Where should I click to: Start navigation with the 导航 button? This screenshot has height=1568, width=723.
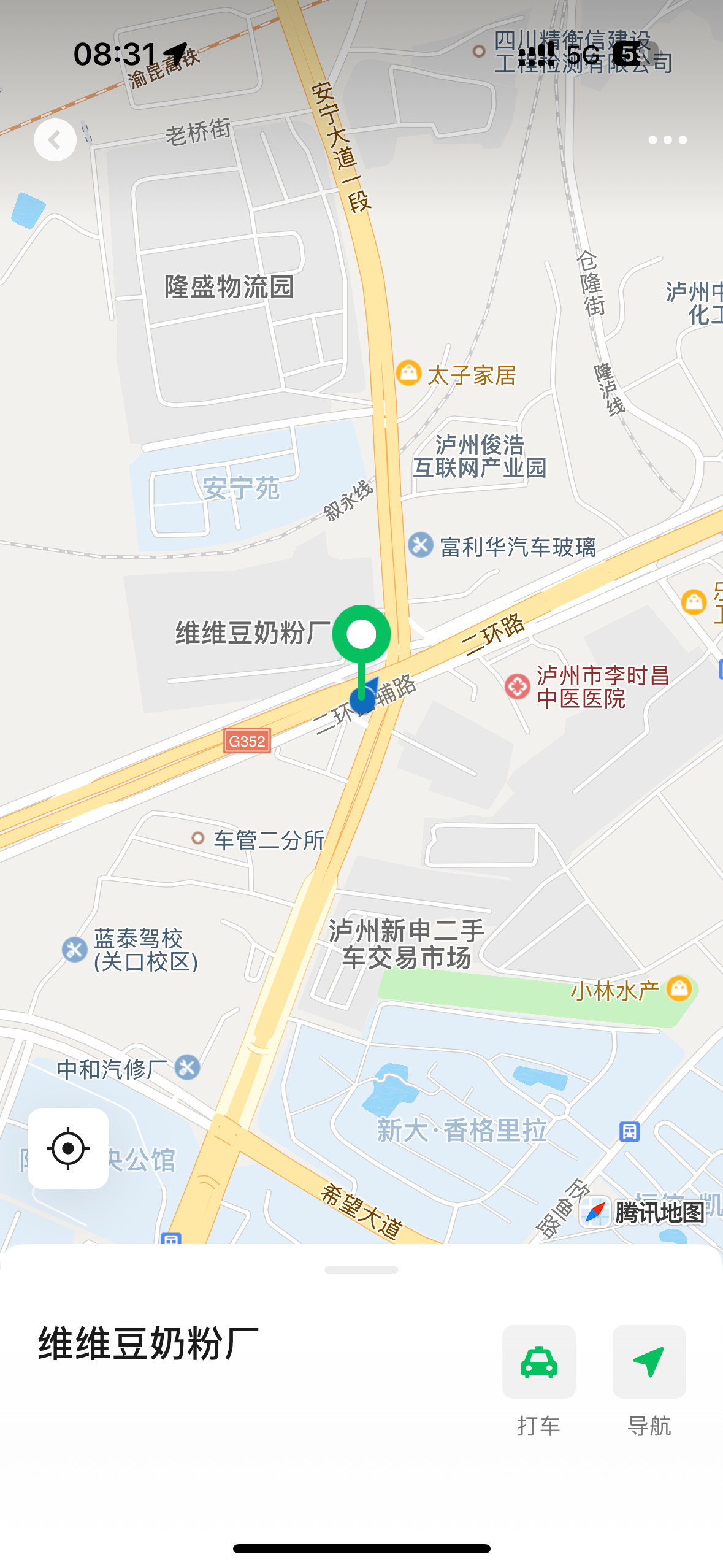click(649, 1362)
